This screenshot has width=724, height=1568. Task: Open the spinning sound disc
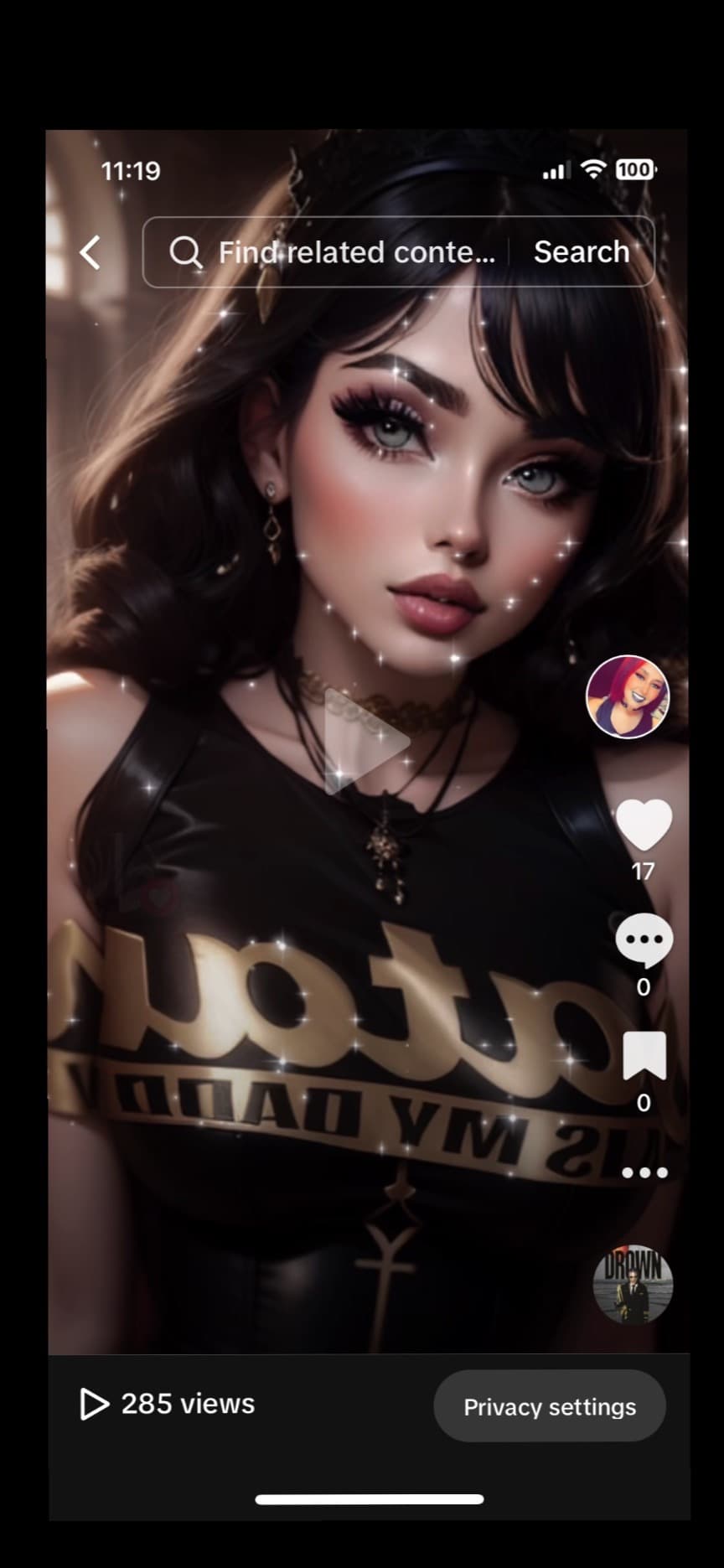(x=633, y=1283)
